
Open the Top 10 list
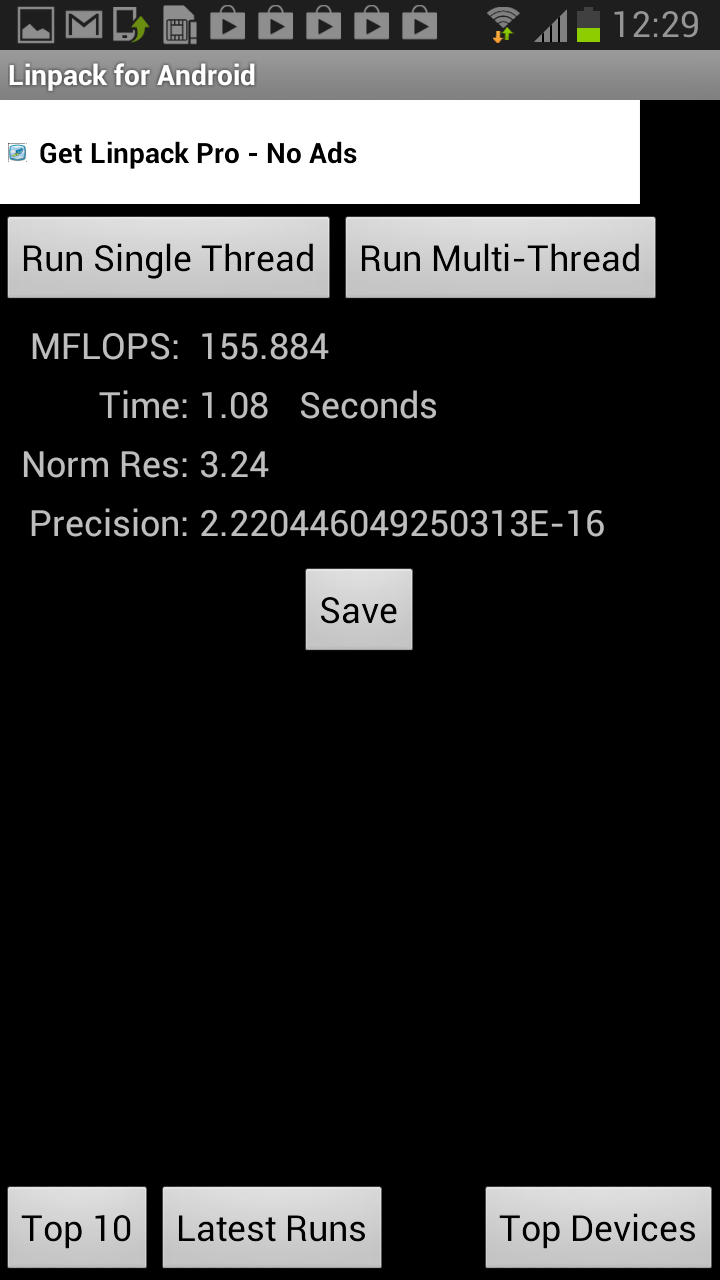tap(77, 1228)
